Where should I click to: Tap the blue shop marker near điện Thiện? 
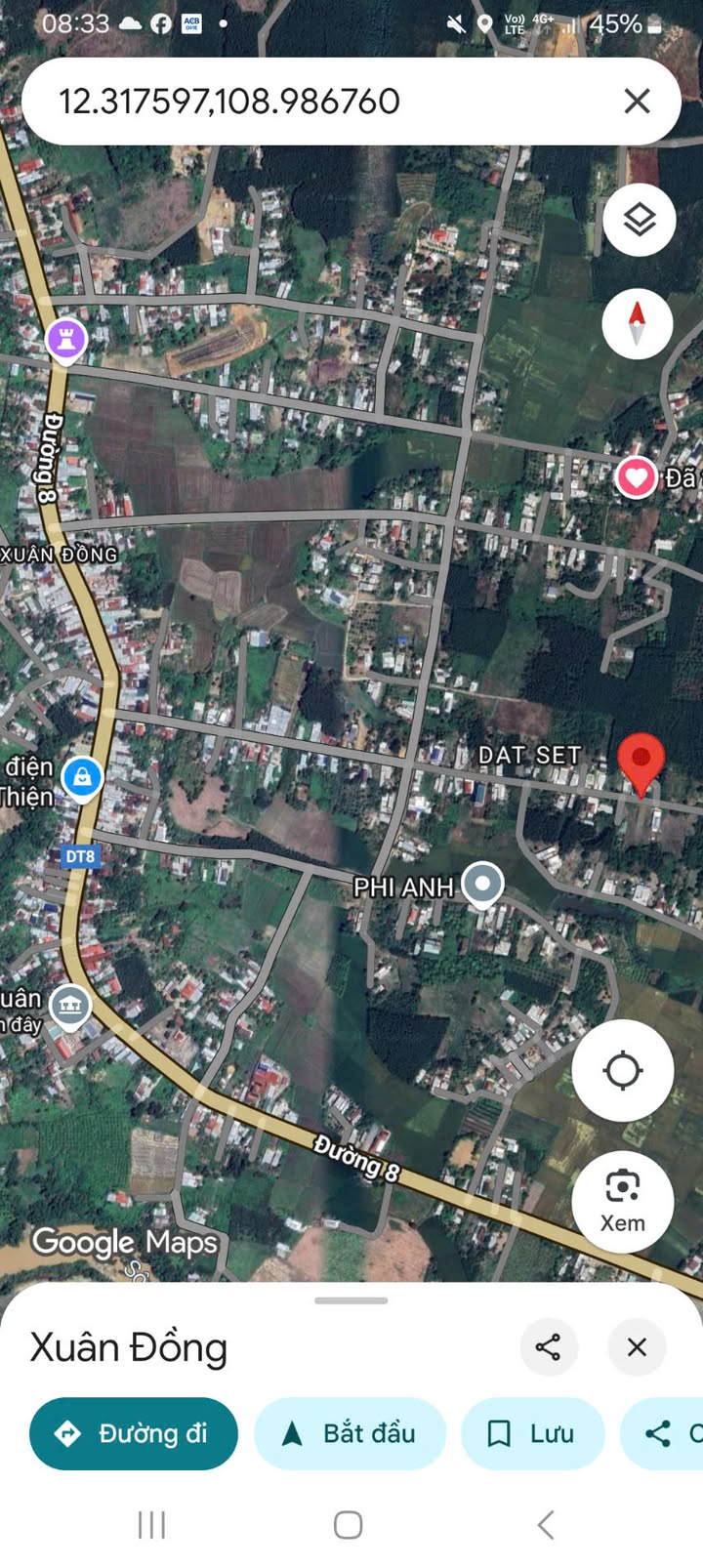pos(82,778)
